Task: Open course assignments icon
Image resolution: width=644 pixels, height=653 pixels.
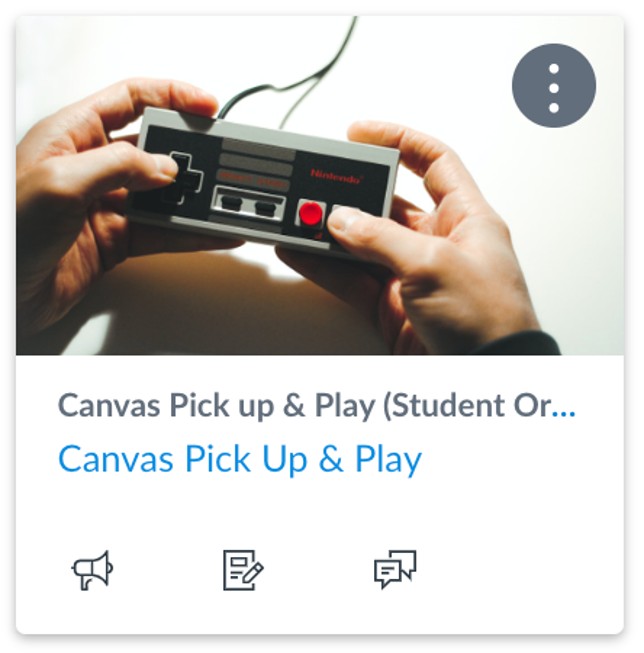Action: (x=243, y=570)
